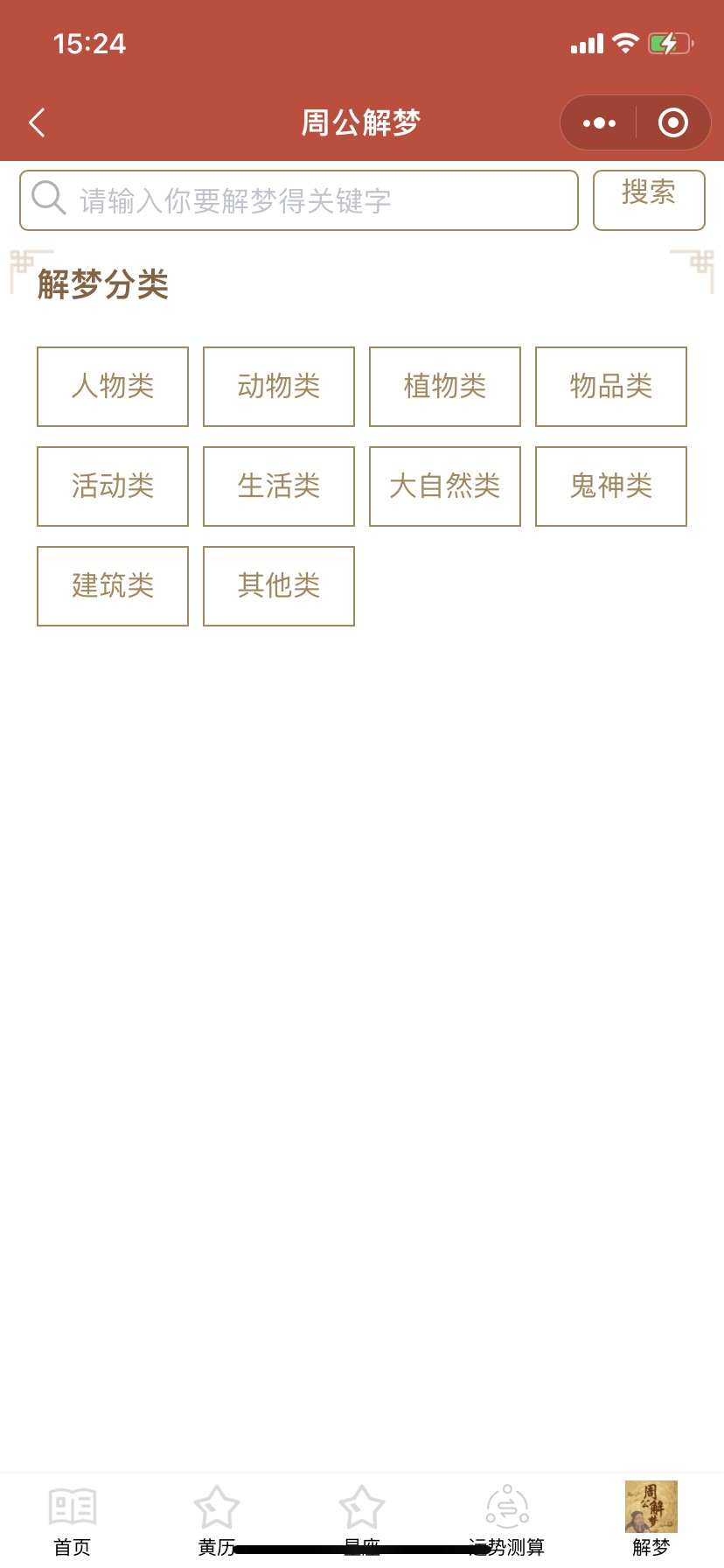Choose the 鬼神类 category
The height and width of the screenshot is (1568, 724).
click(x=611, y=486)
